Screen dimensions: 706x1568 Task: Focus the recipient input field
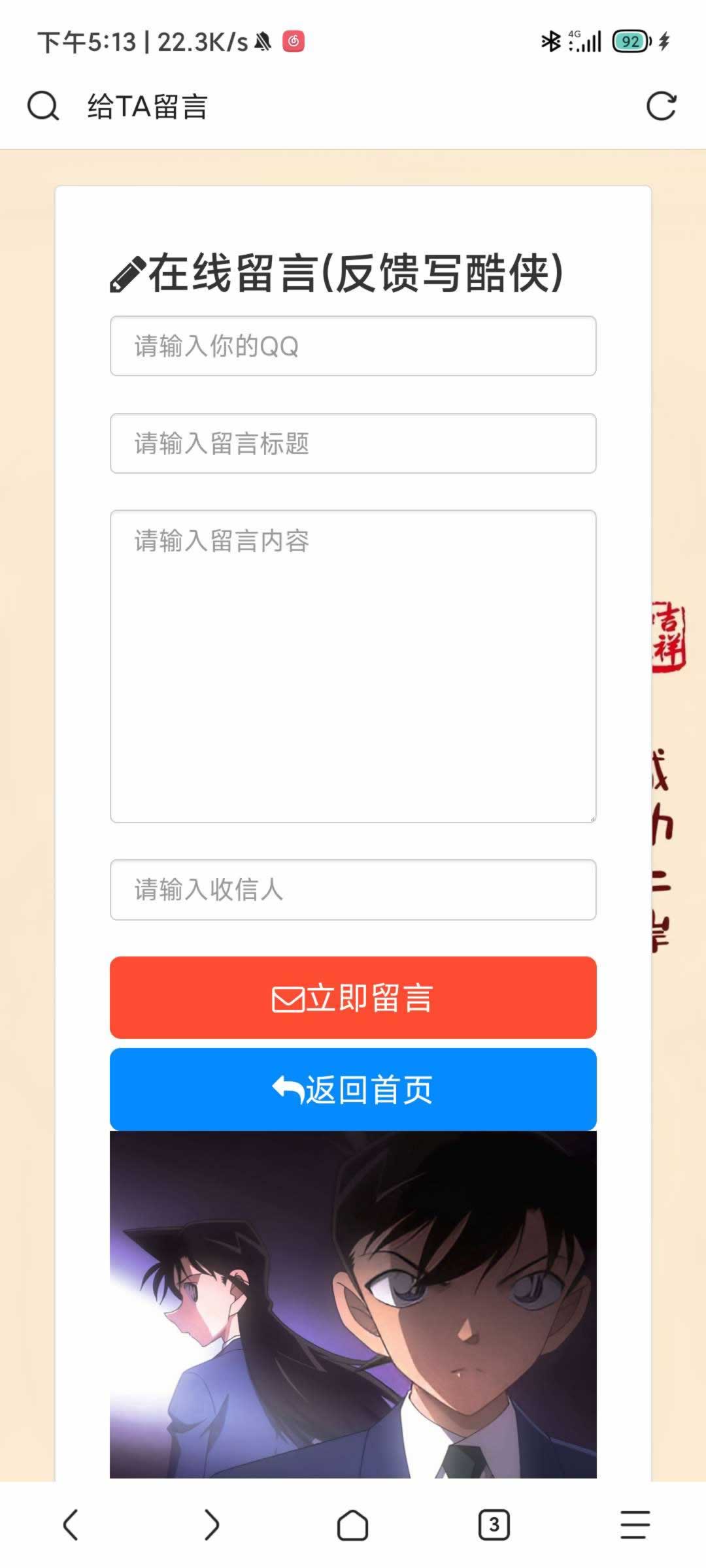coord(353,890)
